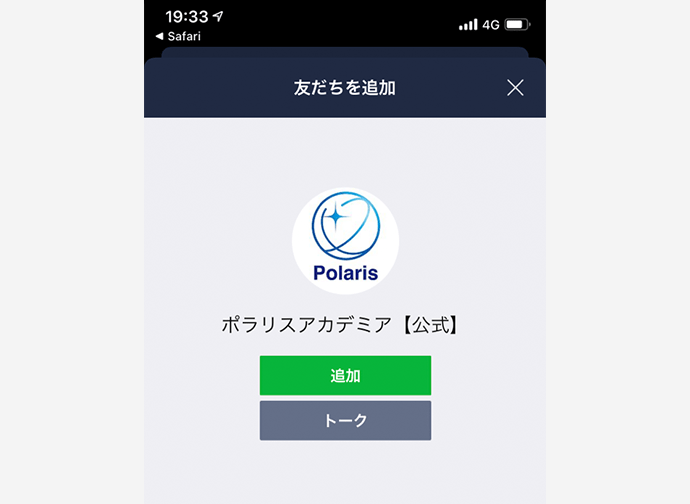Screen dimensions: 690x504
Task: Close the 友だちを追加 dialog
Action: pos(515,88)
